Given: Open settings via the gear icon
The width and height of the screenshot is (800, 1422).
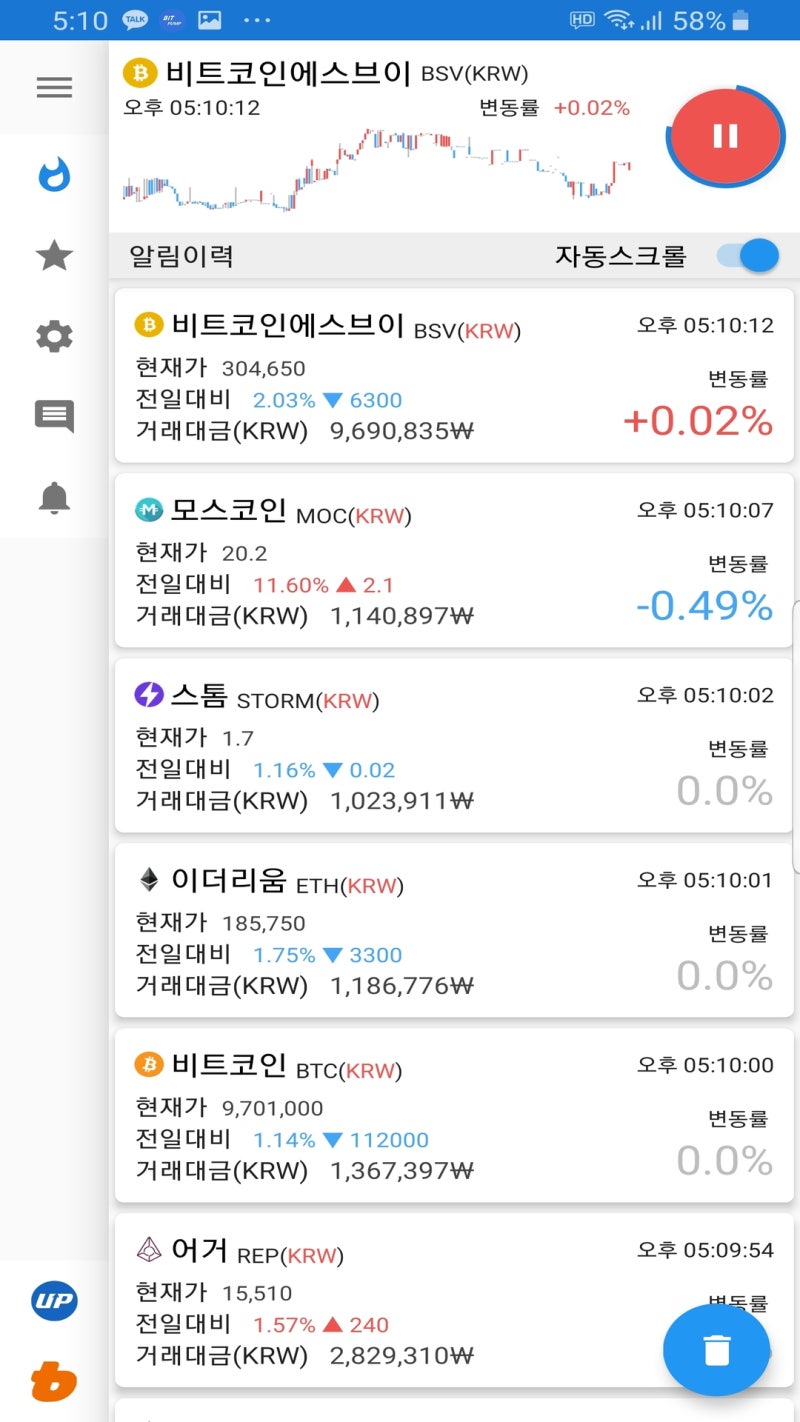Looking at the screenshot, I should tap(54, 336).
